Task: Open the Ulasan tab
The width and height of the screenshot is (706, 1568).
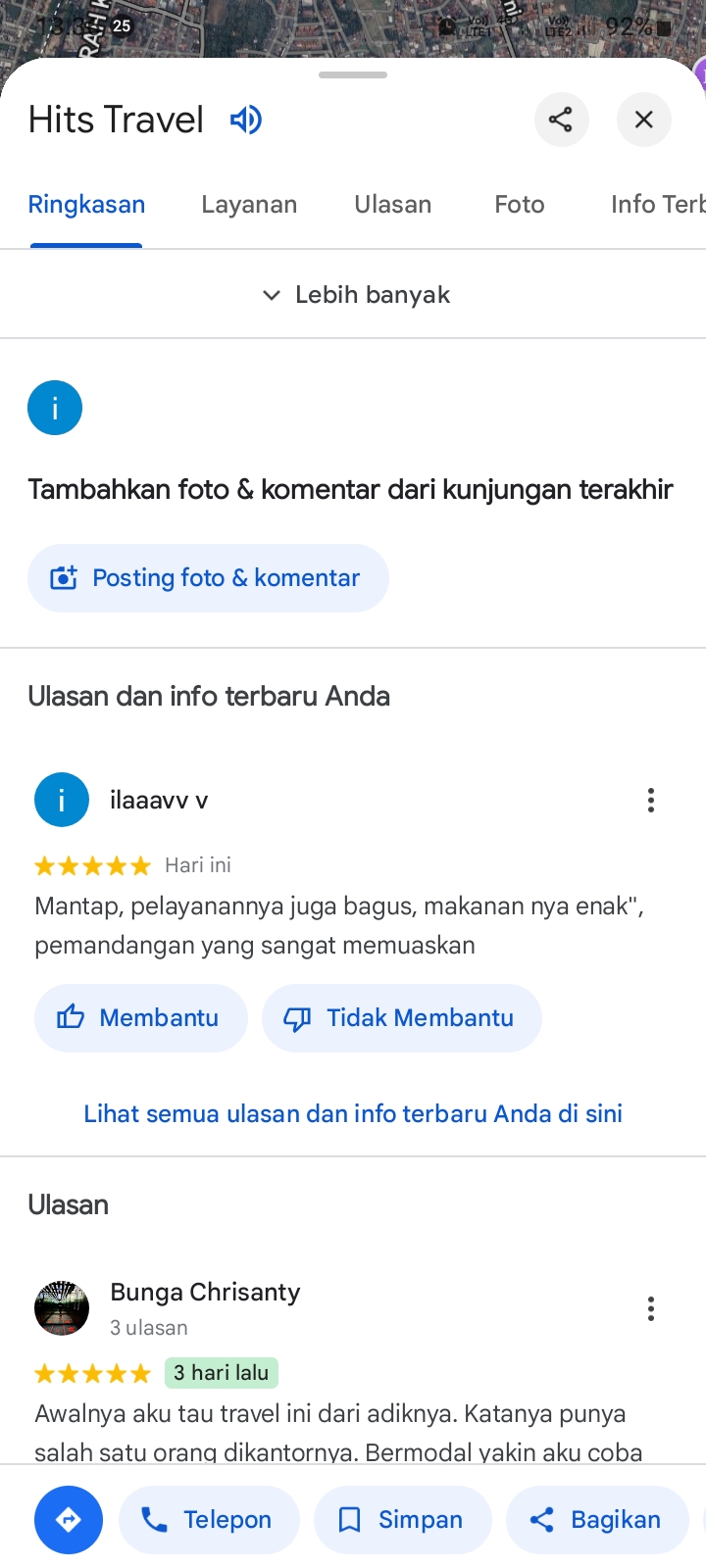Action: coord(393,204)
